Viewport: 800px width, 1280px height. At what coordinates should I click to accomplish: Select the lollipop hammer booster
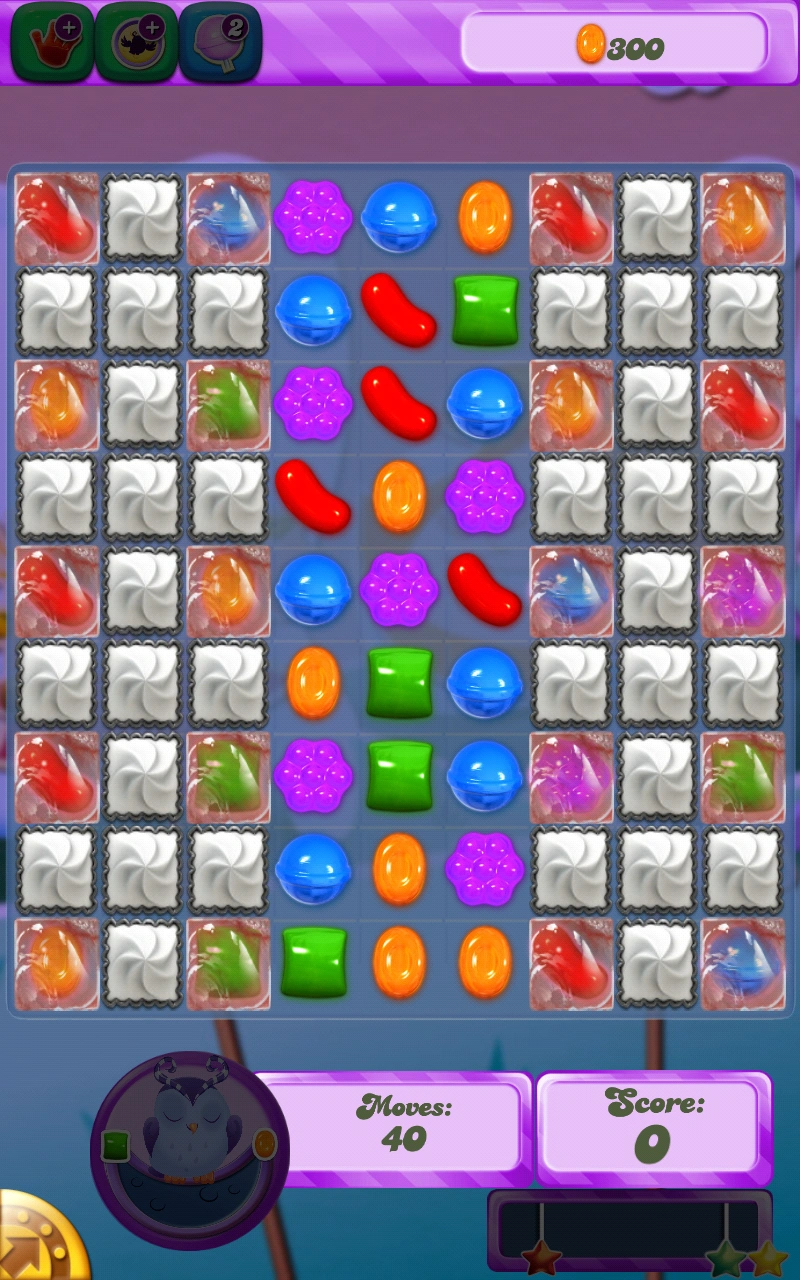pos(220,42)
